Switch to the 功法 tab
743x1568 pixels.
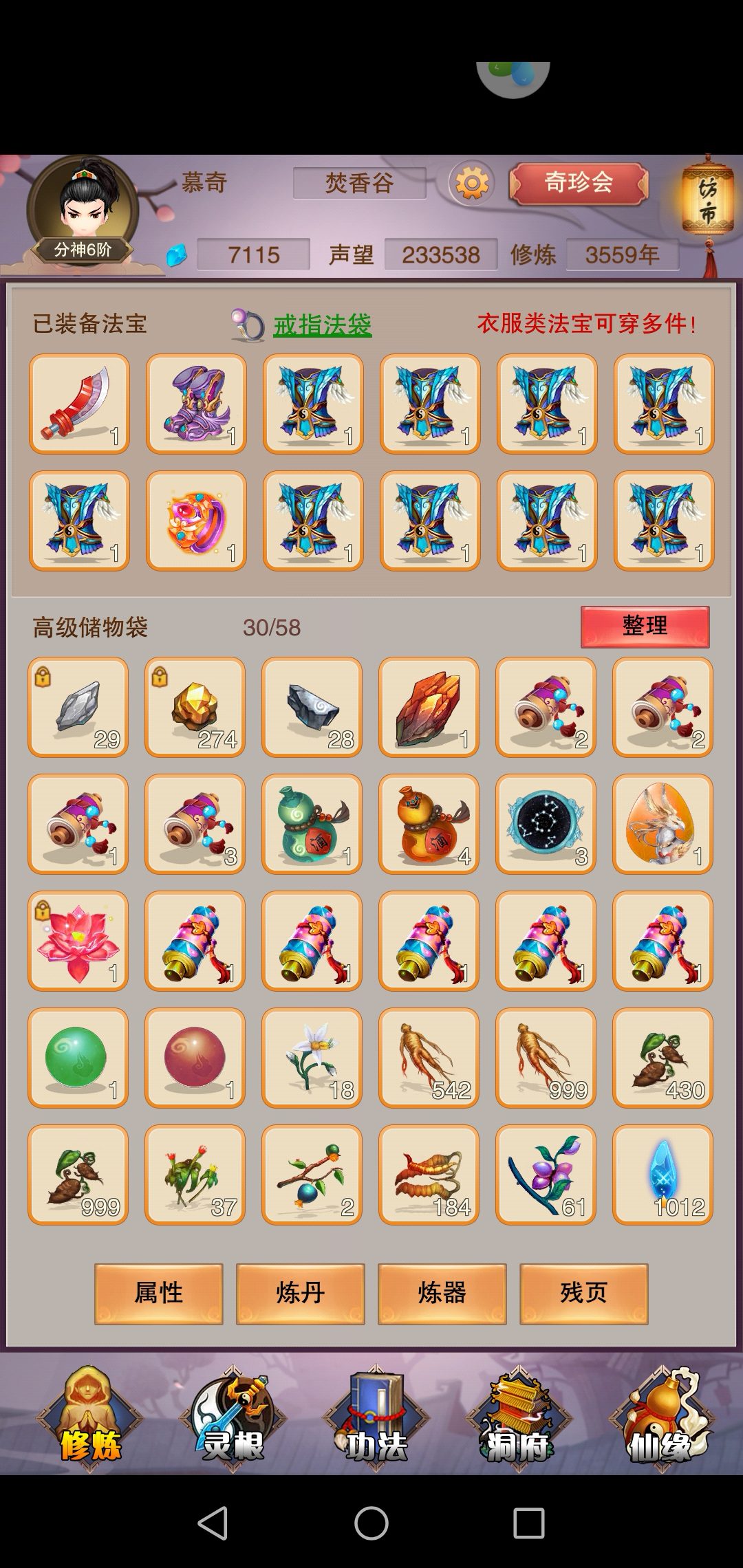click(376, 1420)
